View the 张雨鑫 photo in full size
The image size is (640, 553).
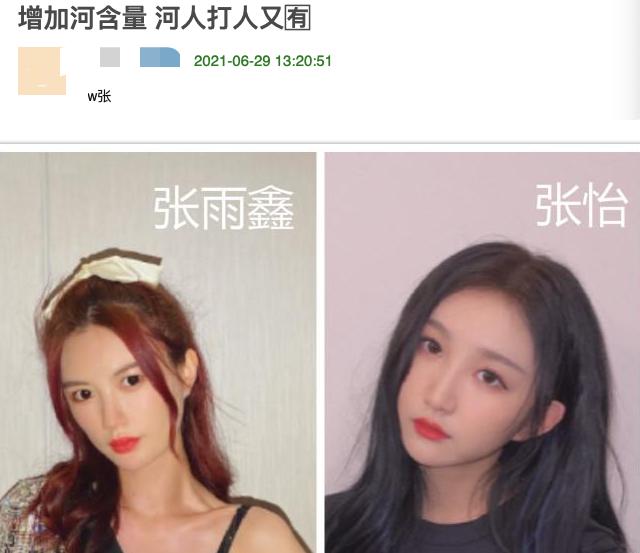tap(158, 352)
